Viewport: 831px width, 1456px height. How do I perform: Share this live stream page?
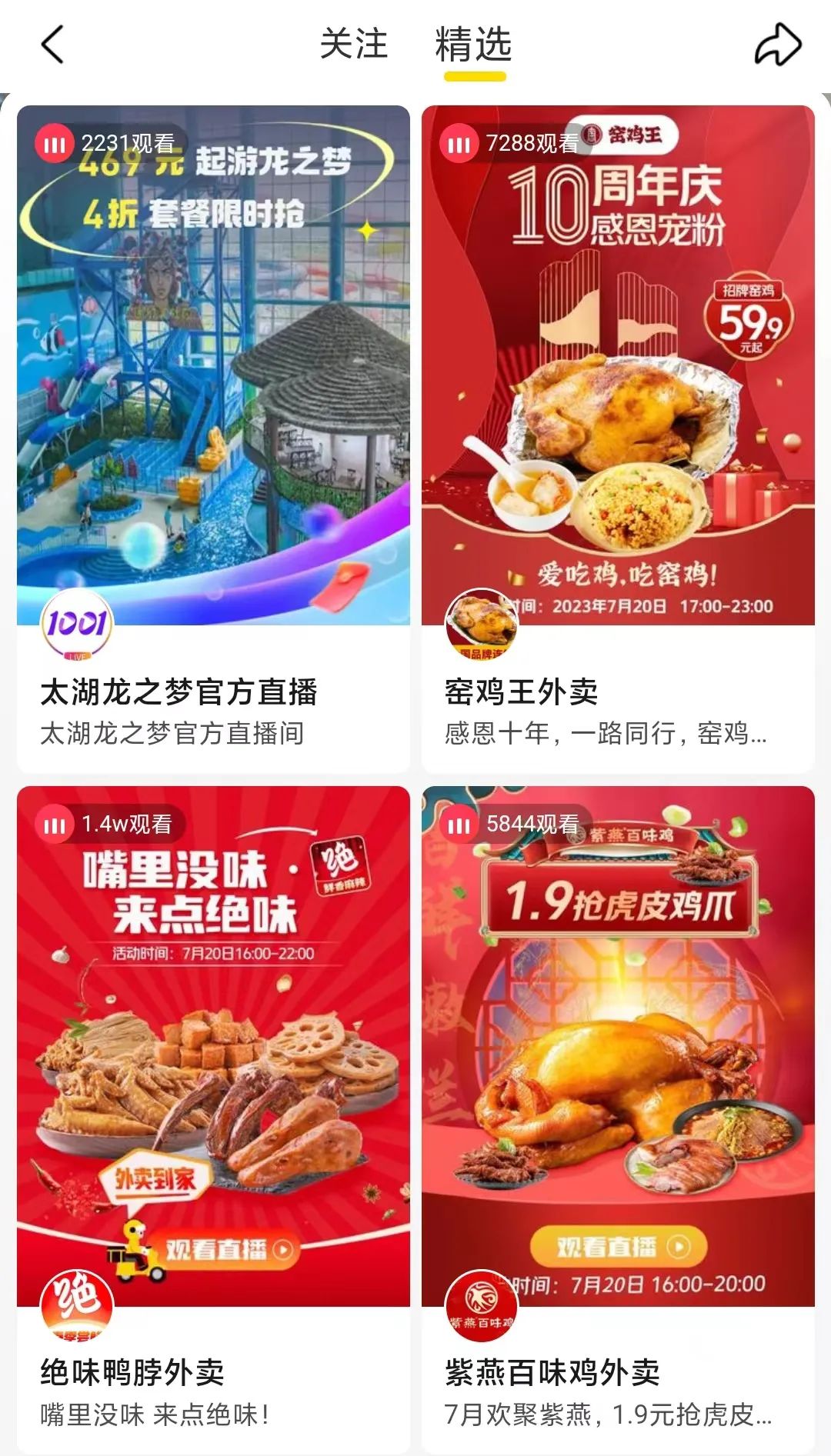tap(777, 45)
